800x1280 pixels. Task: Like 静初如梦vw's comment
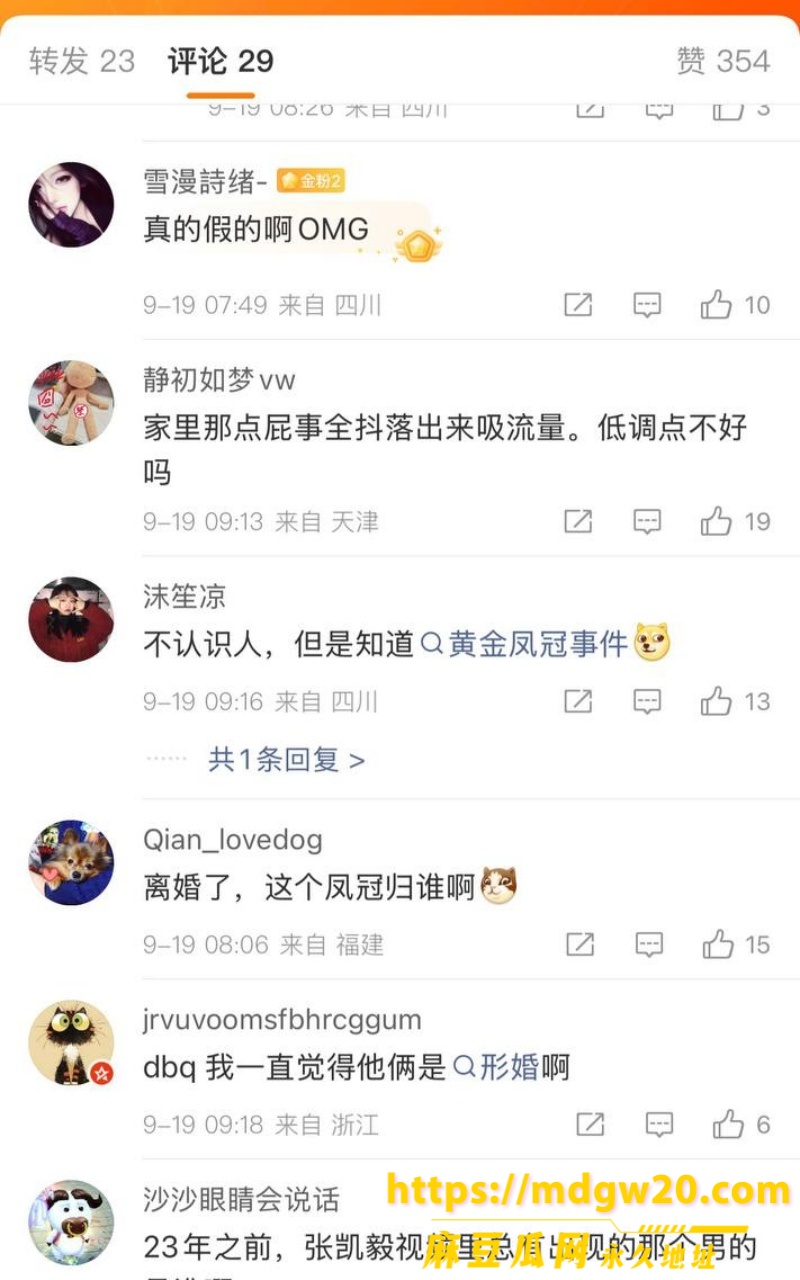(734, 521)
